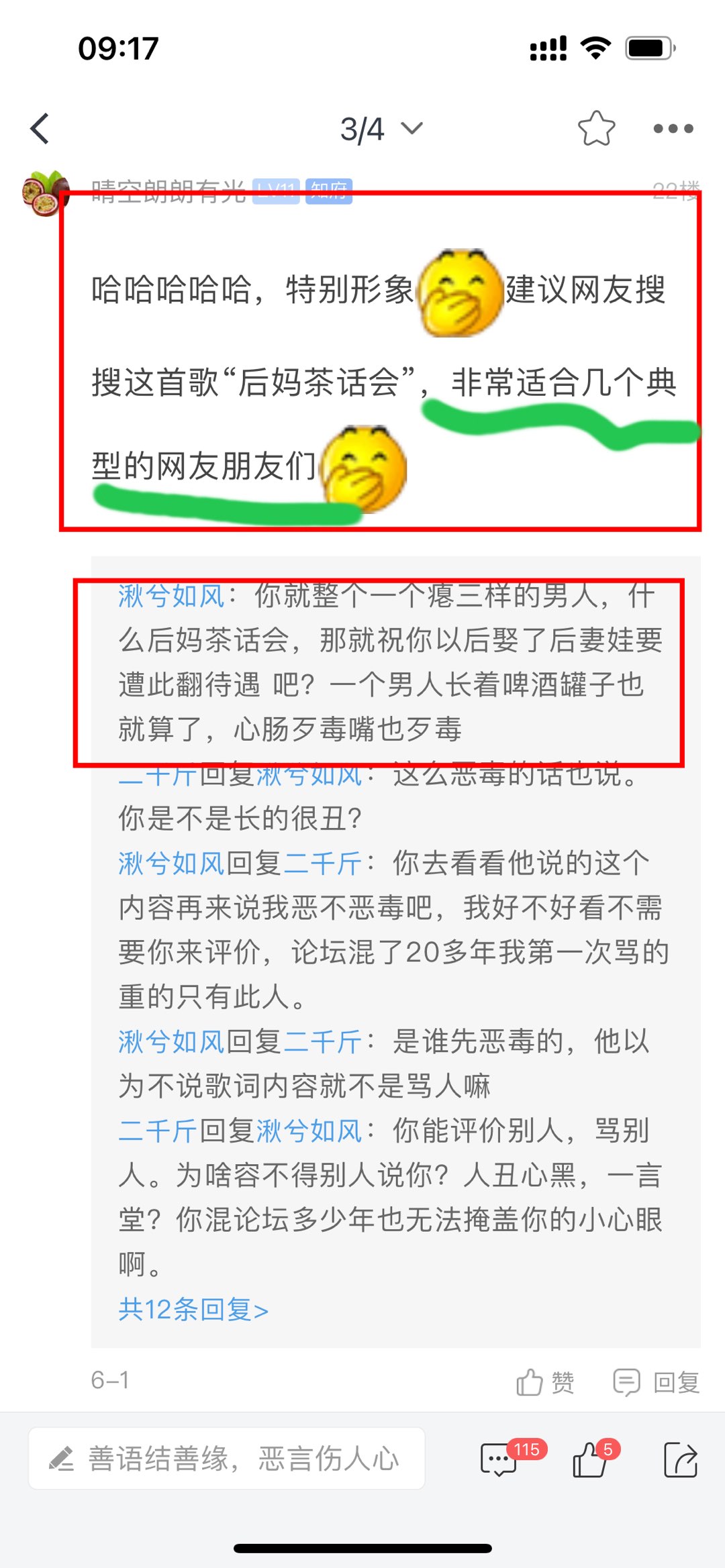Viewport: 725px width, 1568px height.
Task: Tap the 善语结善缘 comment input box
Action: tap(226, 1459)
